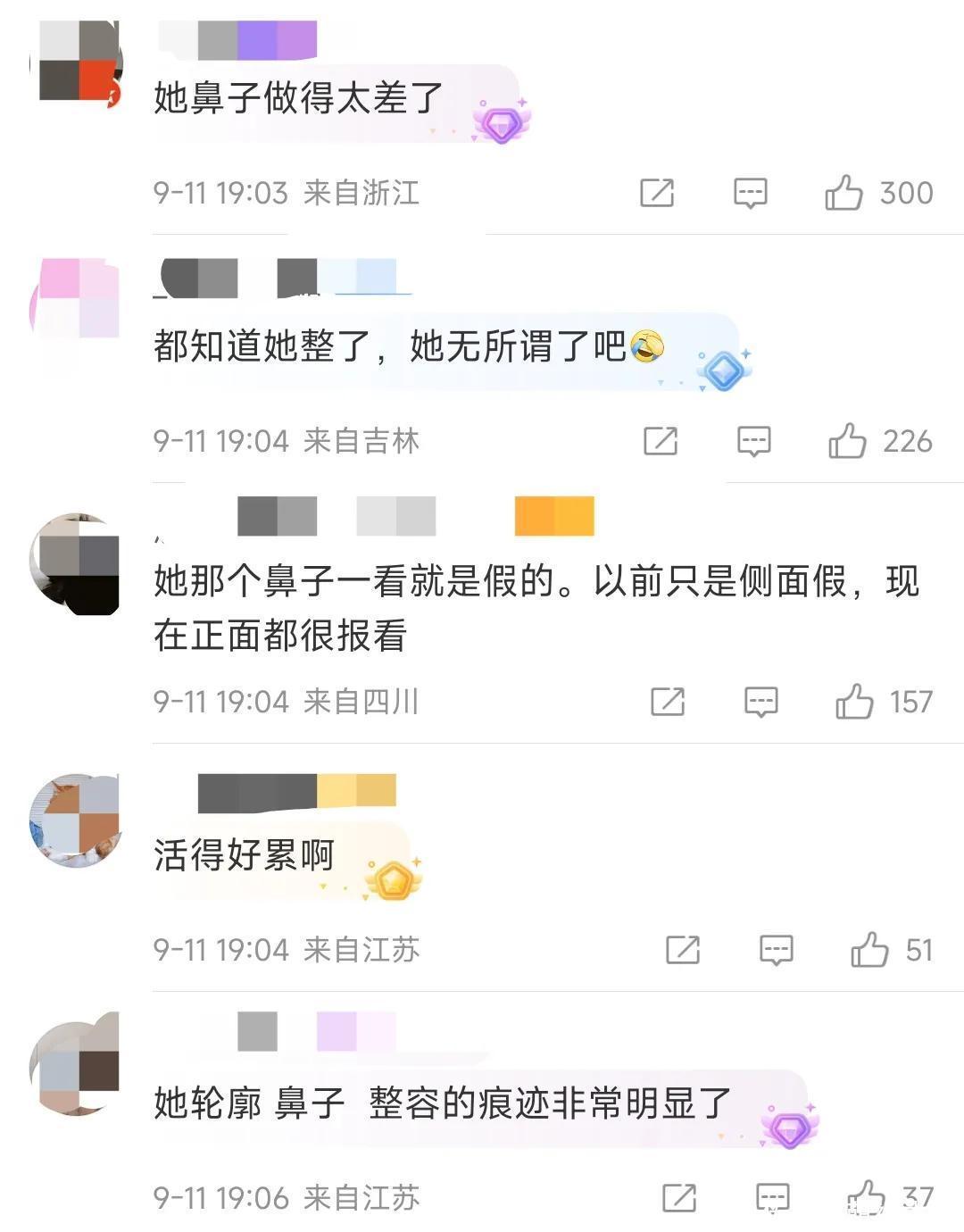Open avatar of commenter '她鼻子做得太差了'
This screenshot has height=1232, width=964.
[76, 61]
